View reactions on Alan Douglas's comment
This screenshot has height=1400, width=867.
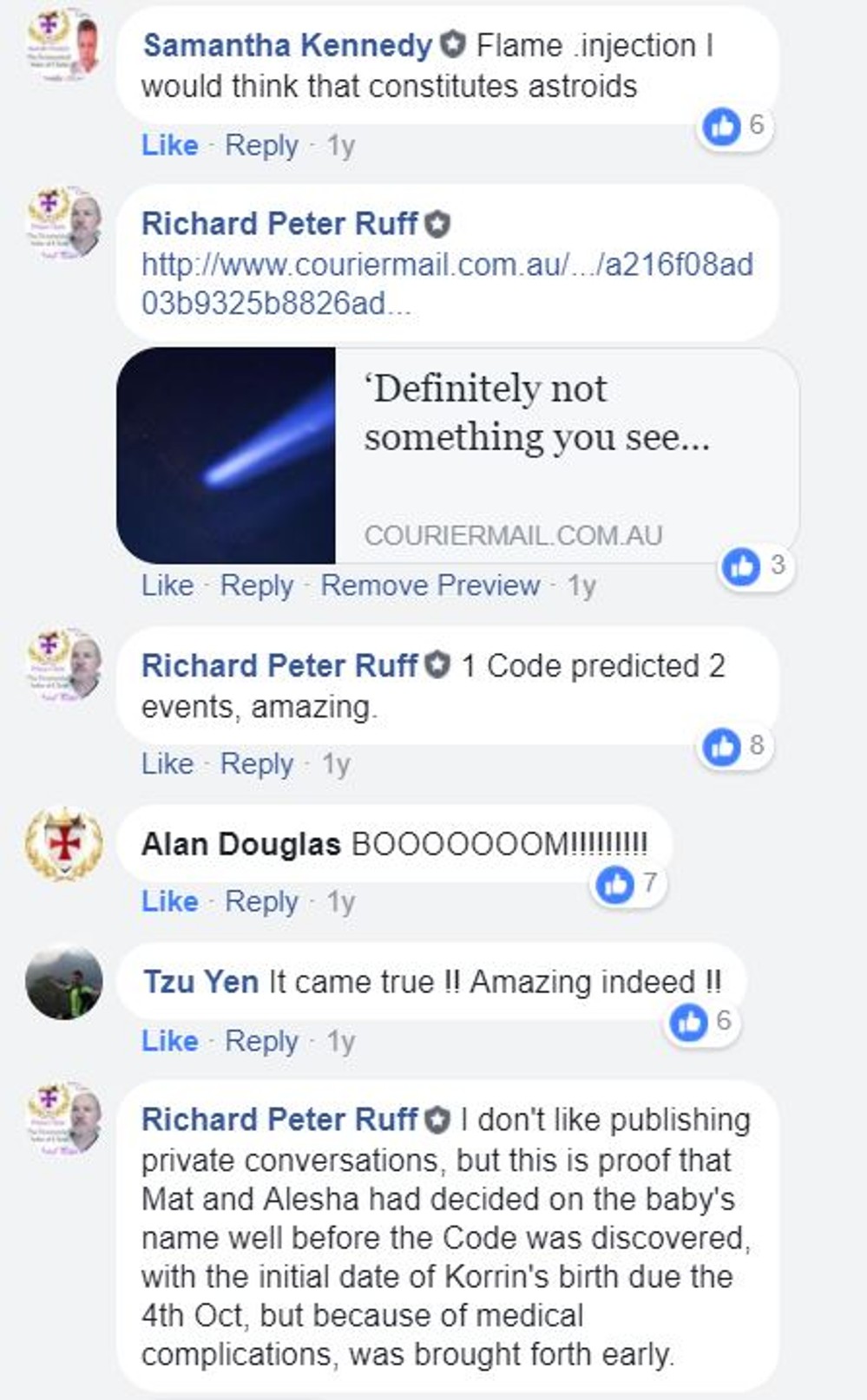coord(627,884)
